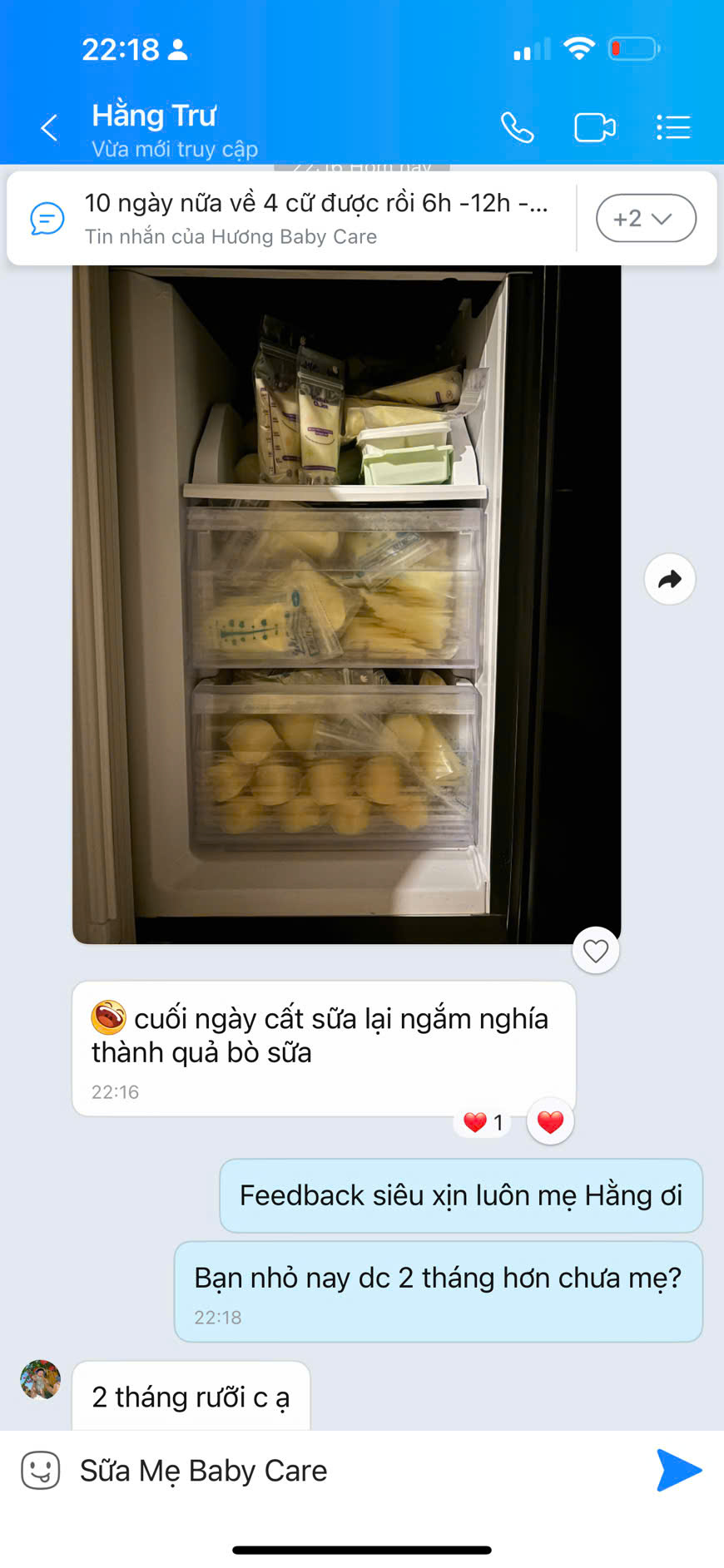Start a video call with Hằng Trư
Viewport: 724px width, 1568px height.
pyautogui.click(x=594, y=128)
